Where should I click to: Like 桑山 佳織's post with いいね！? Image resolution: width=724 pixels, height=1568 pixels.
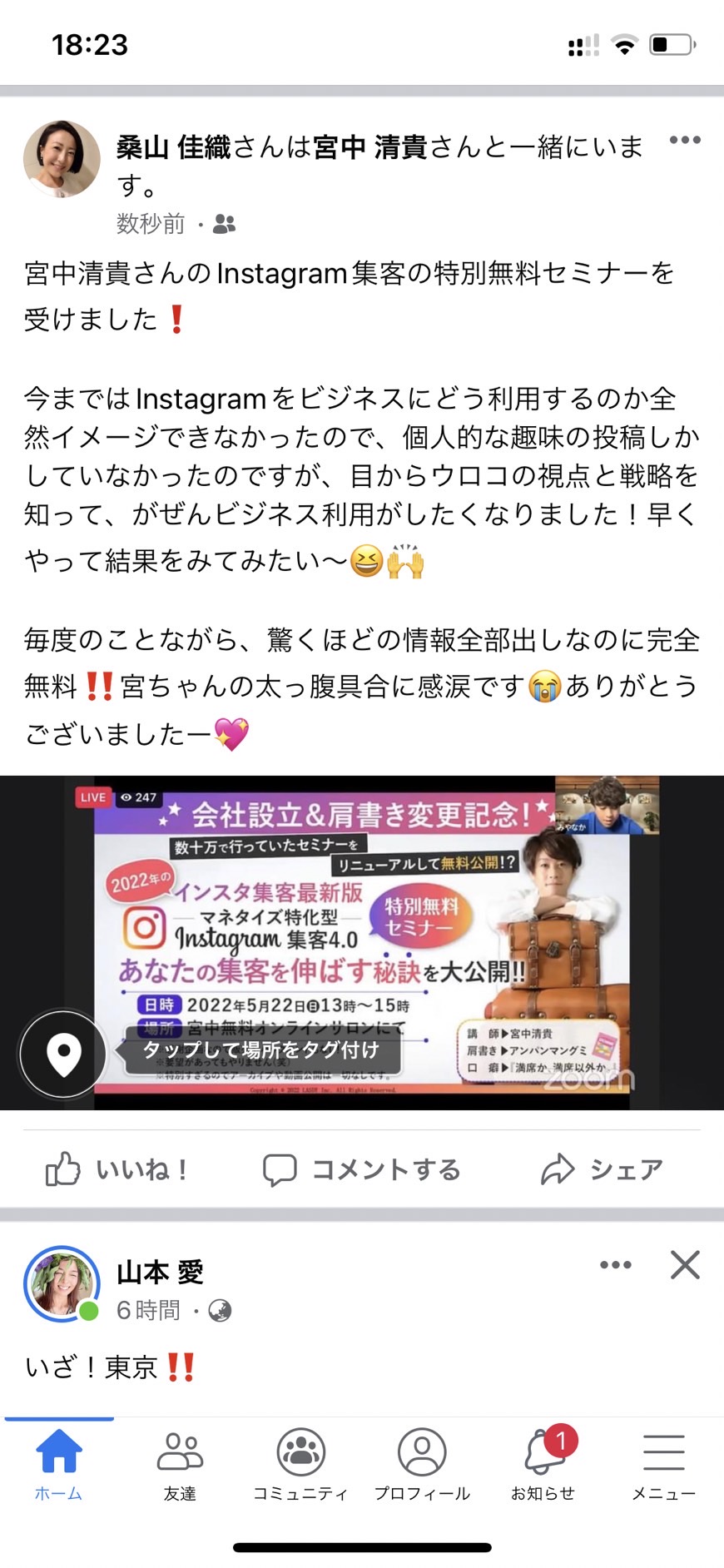tap(117, 1169)
